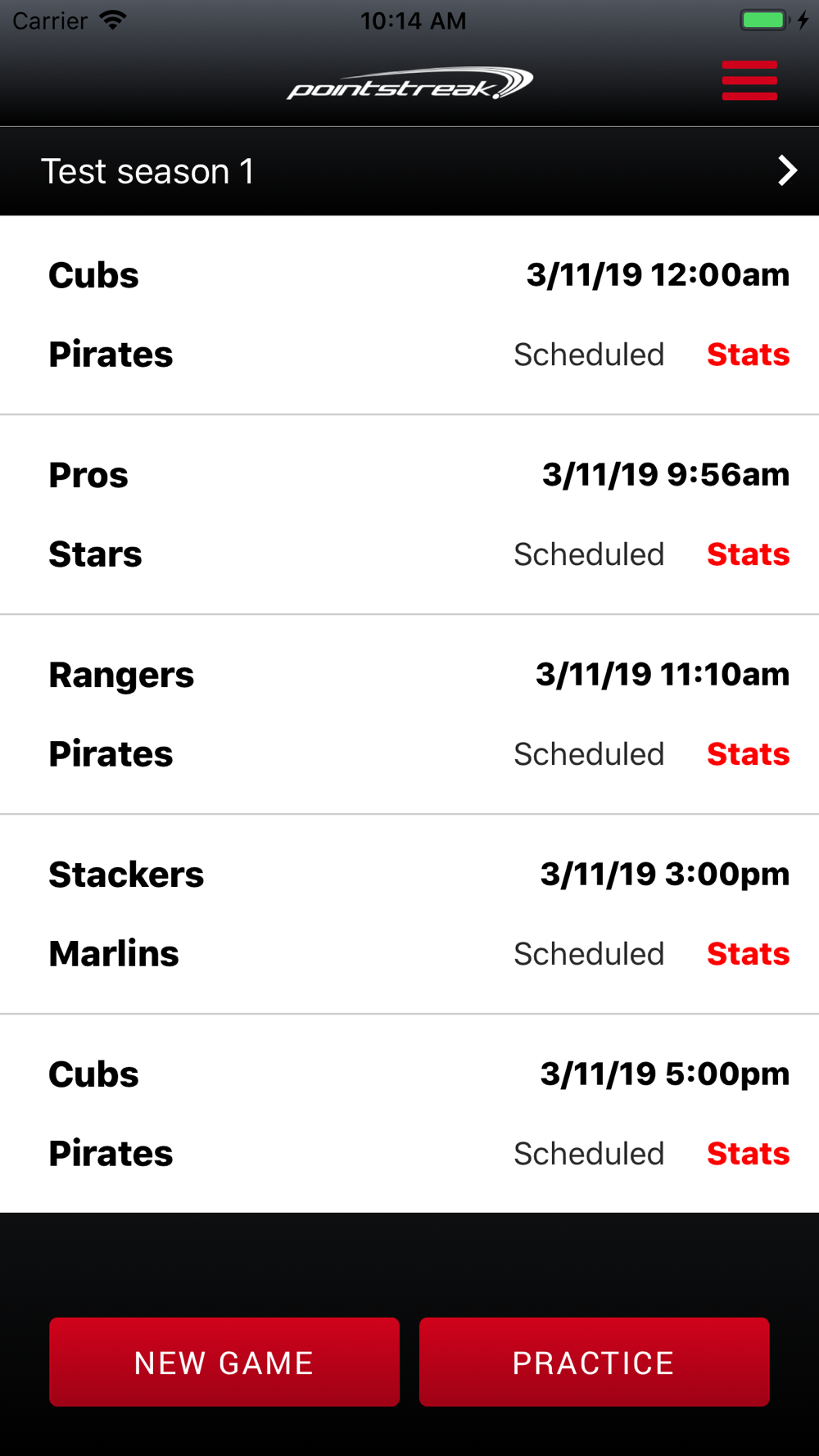View Stats for the 11:10am game
The width and height of the screenshot is (819, 1456).
pyautogui.click(x=748, y=754)
